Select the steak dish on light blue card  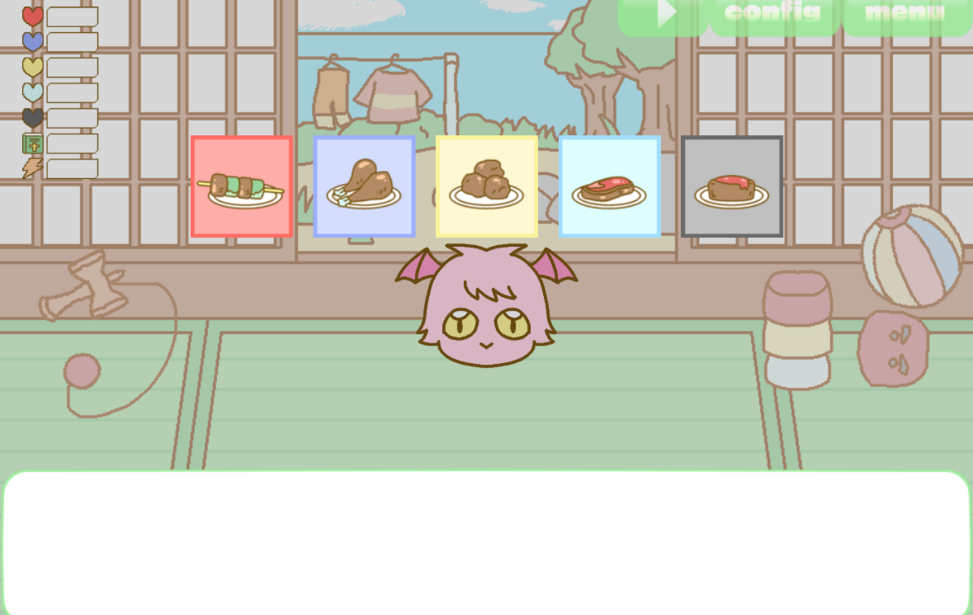point(609,187)
